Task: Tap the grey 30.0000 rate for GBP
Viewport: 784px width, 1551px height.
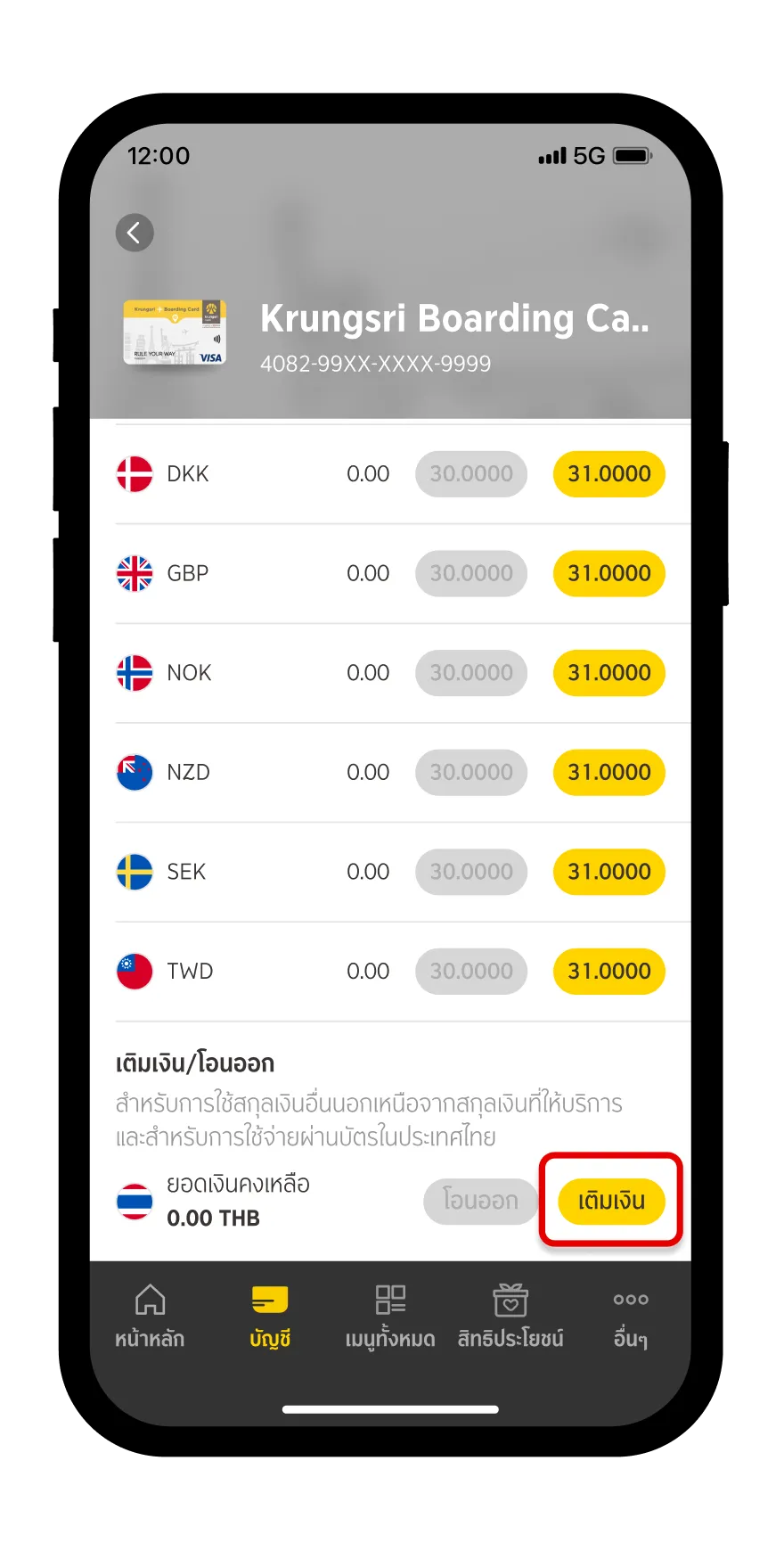Action: 471,573
